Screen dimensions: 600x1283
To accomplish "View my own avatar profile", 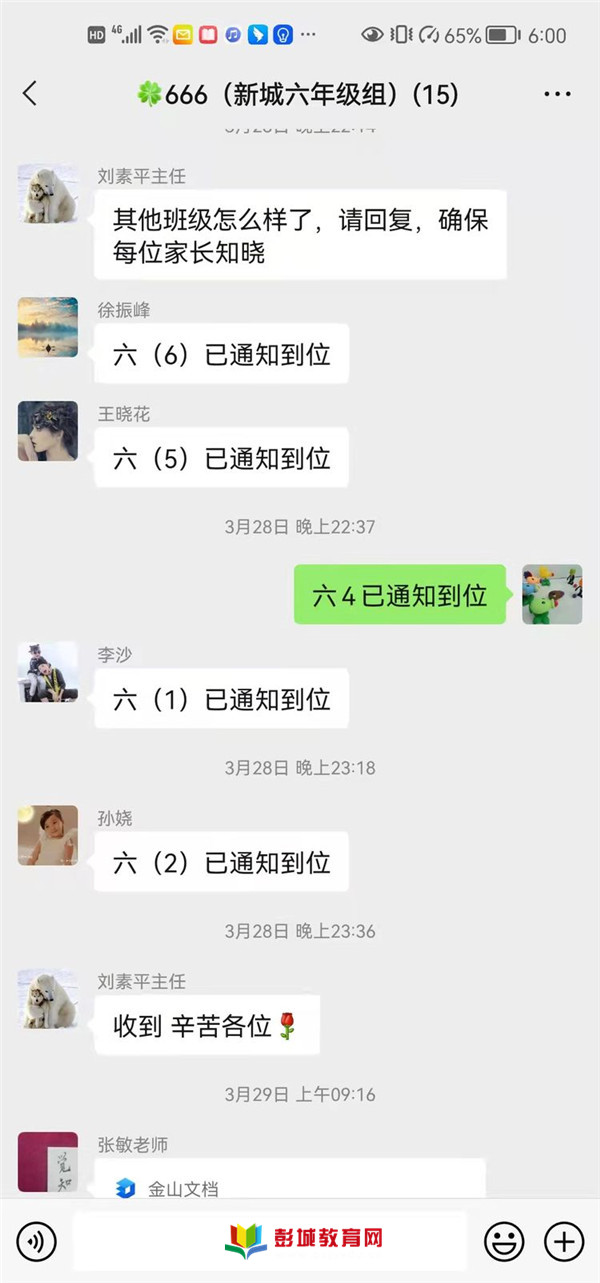I will (x=552, y=594).
